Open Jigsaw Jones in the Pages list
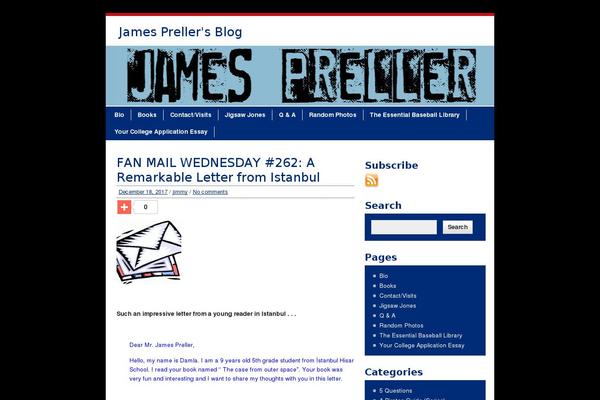The height and width of the screenshot is (400, 600). tap(397, 306)
